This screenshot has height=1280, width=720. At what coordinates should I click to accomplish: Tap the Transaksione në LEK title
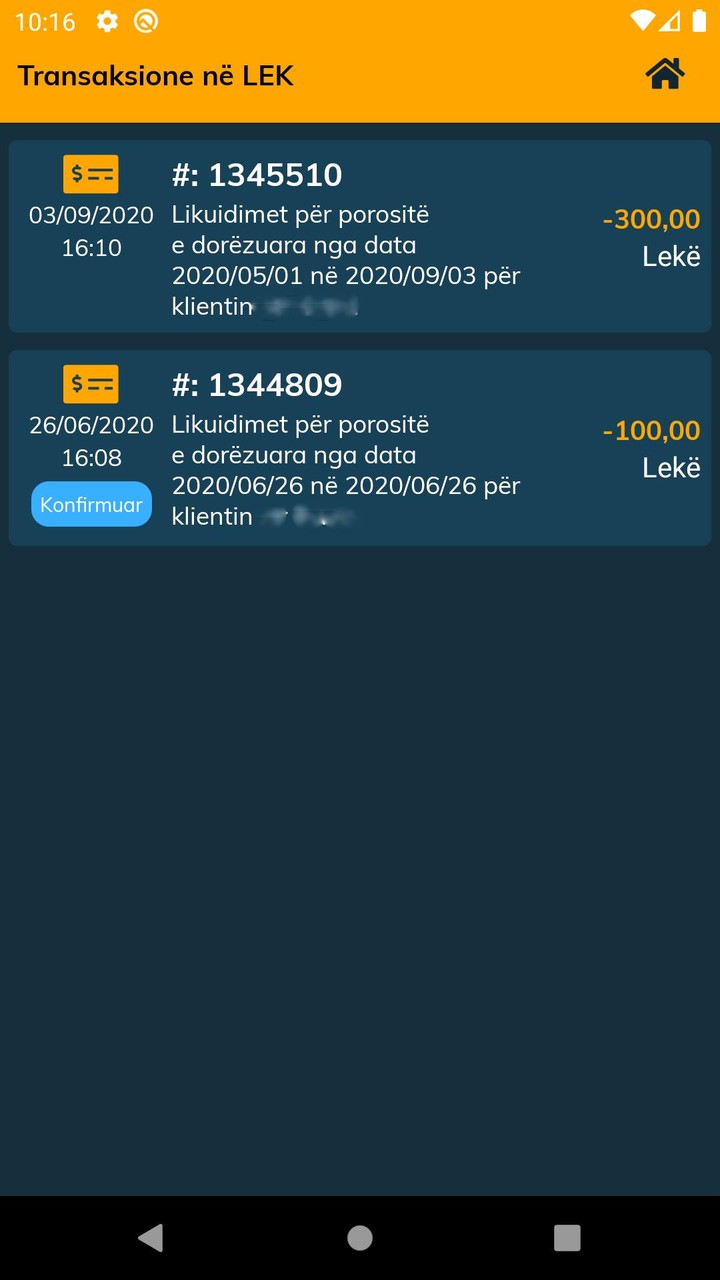pos(155,75)
